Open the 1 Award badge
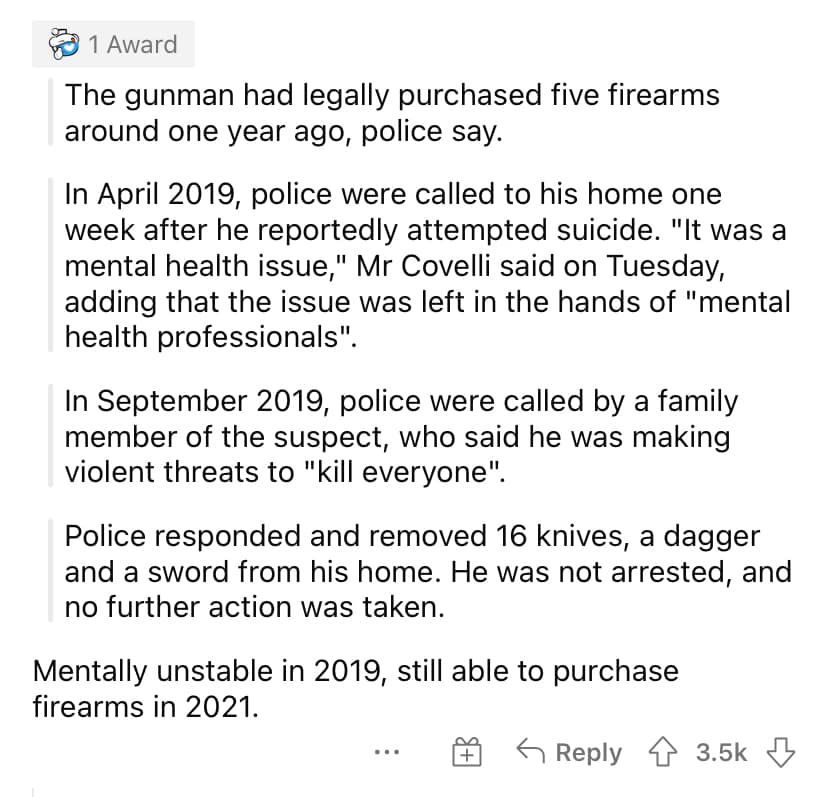 point(113,44)
